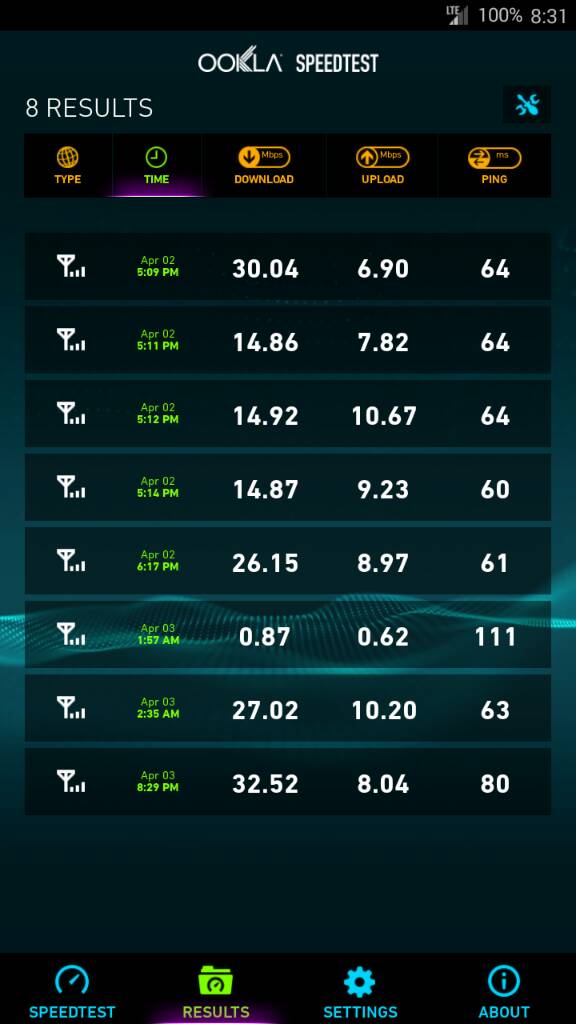Sort results by Ping
Image resolution: width=576 pixels, height=1024 pixels.
494,165
